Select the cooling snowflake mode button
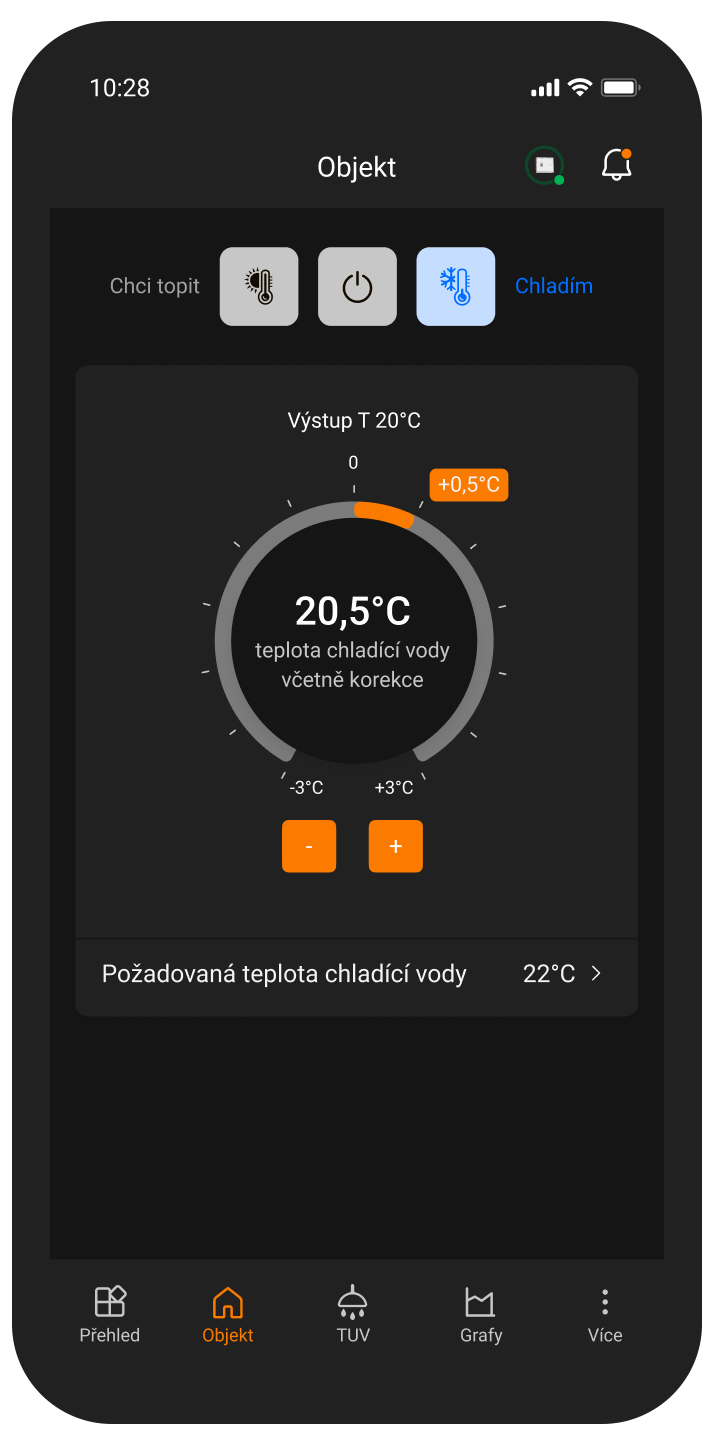This screenshot has width=714, height=1444. (x=455, y=286)
